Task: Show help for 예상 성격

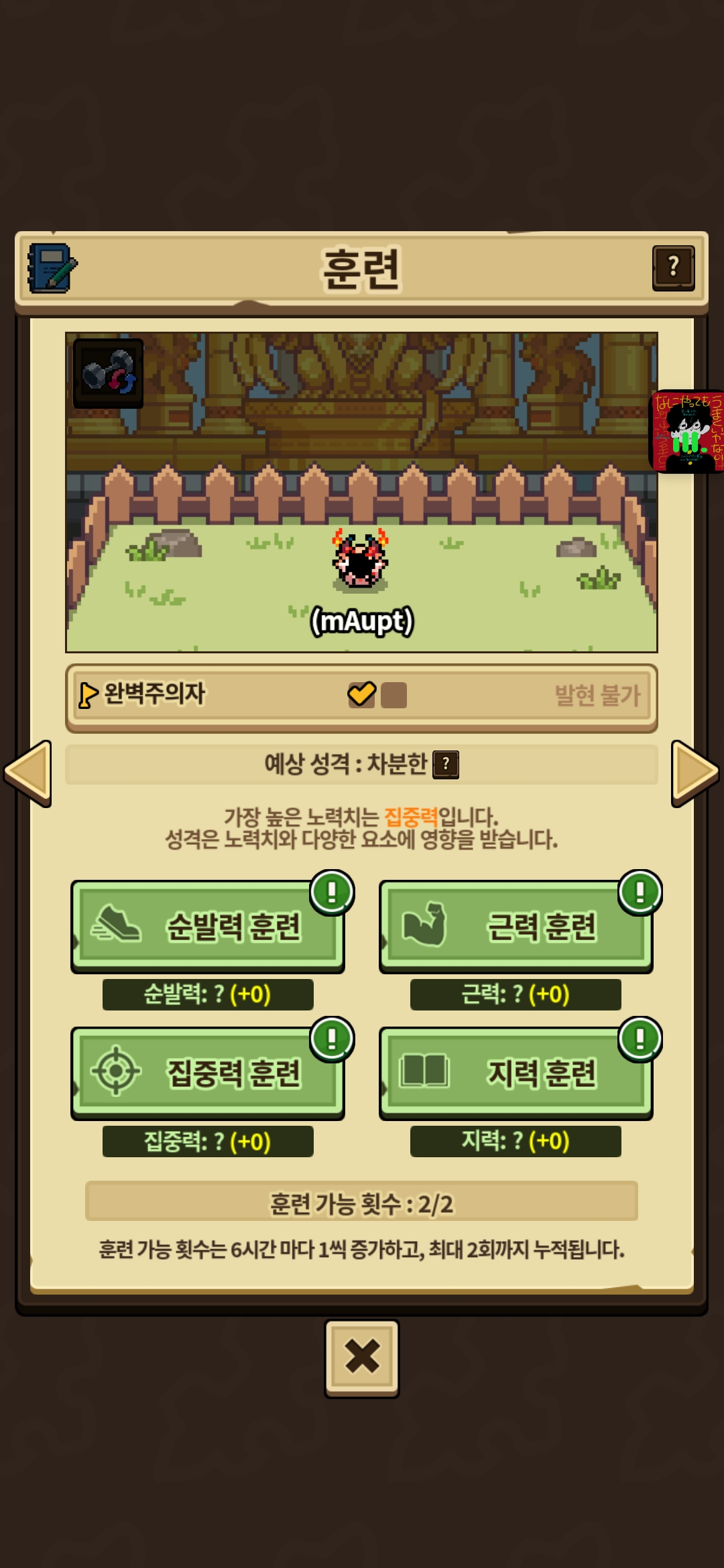Action: click(x=446, y=764)
